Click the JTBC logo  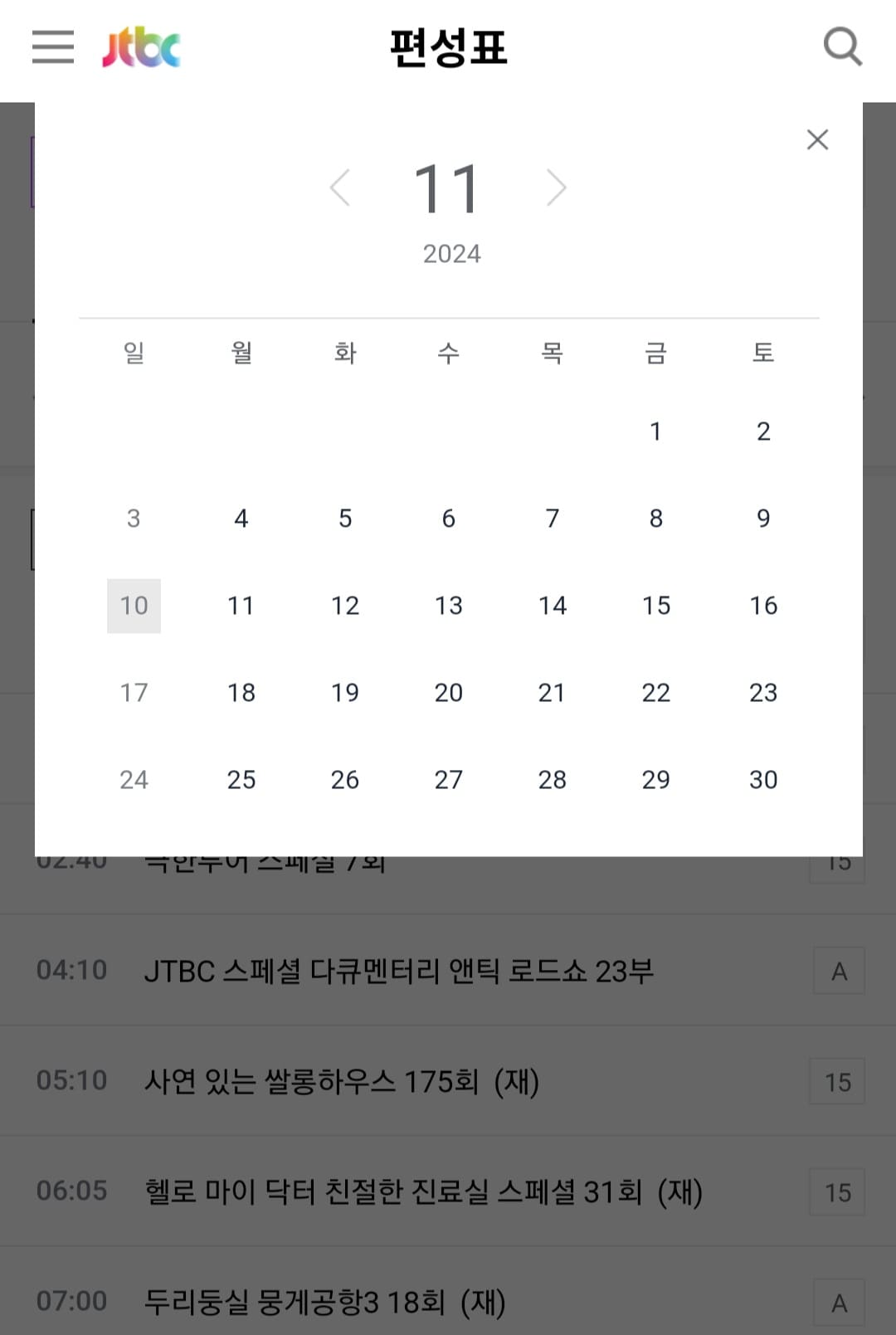(141, 47)
